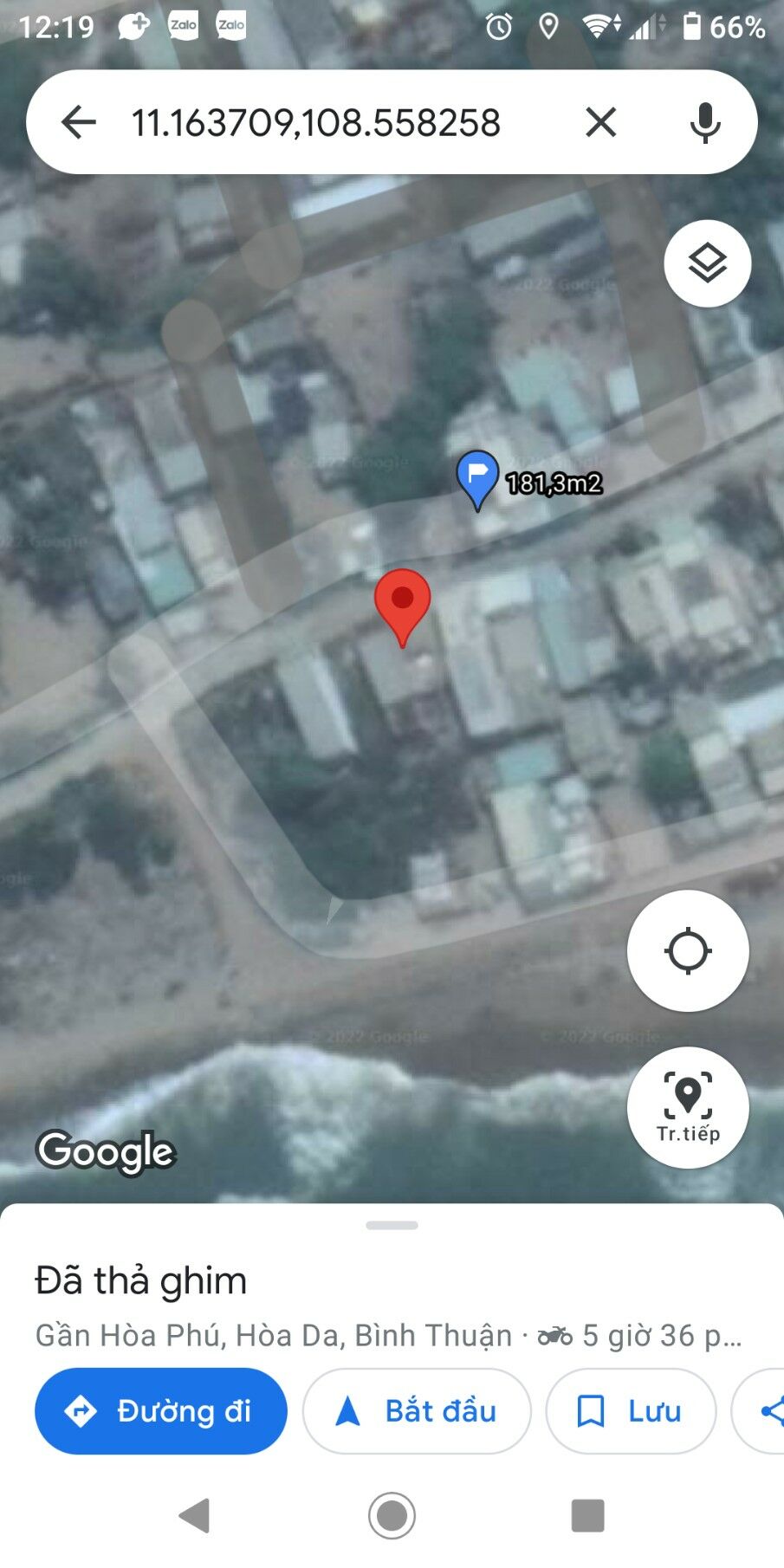Tap the my location crosshair icon
The image size is (784, 1568).
tap(688, 950)
